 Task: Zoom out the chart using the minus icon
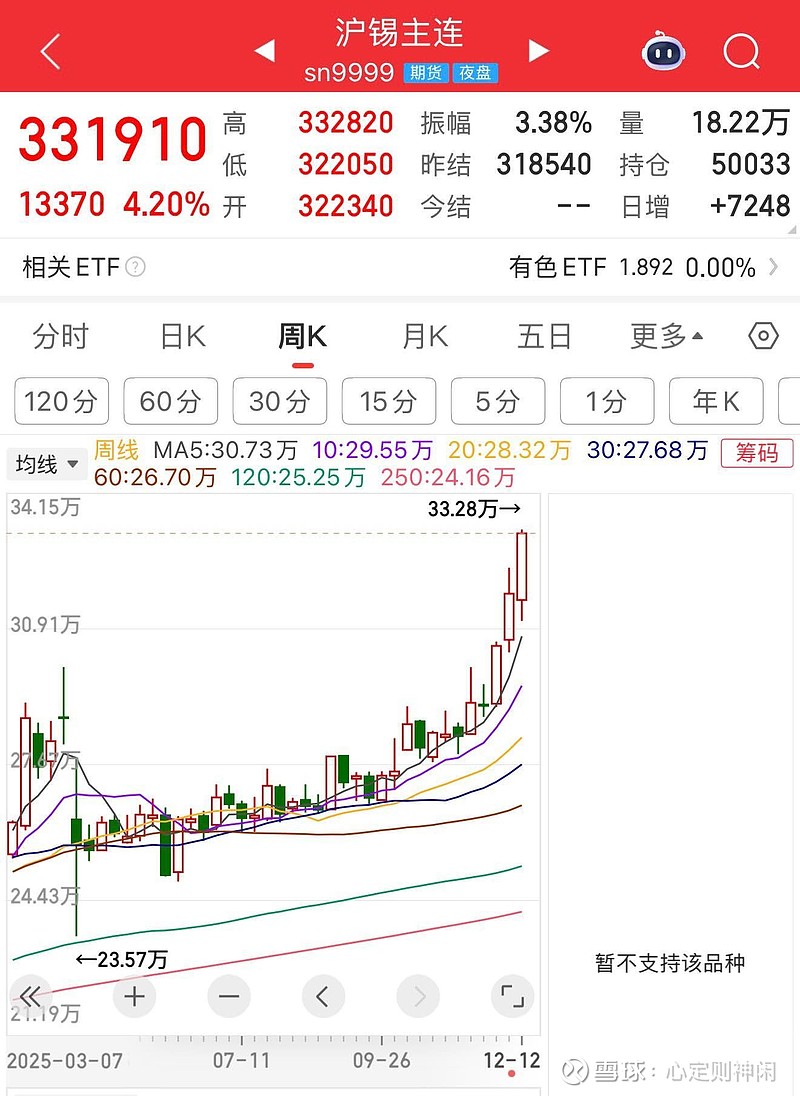click(x=229, y=996)
